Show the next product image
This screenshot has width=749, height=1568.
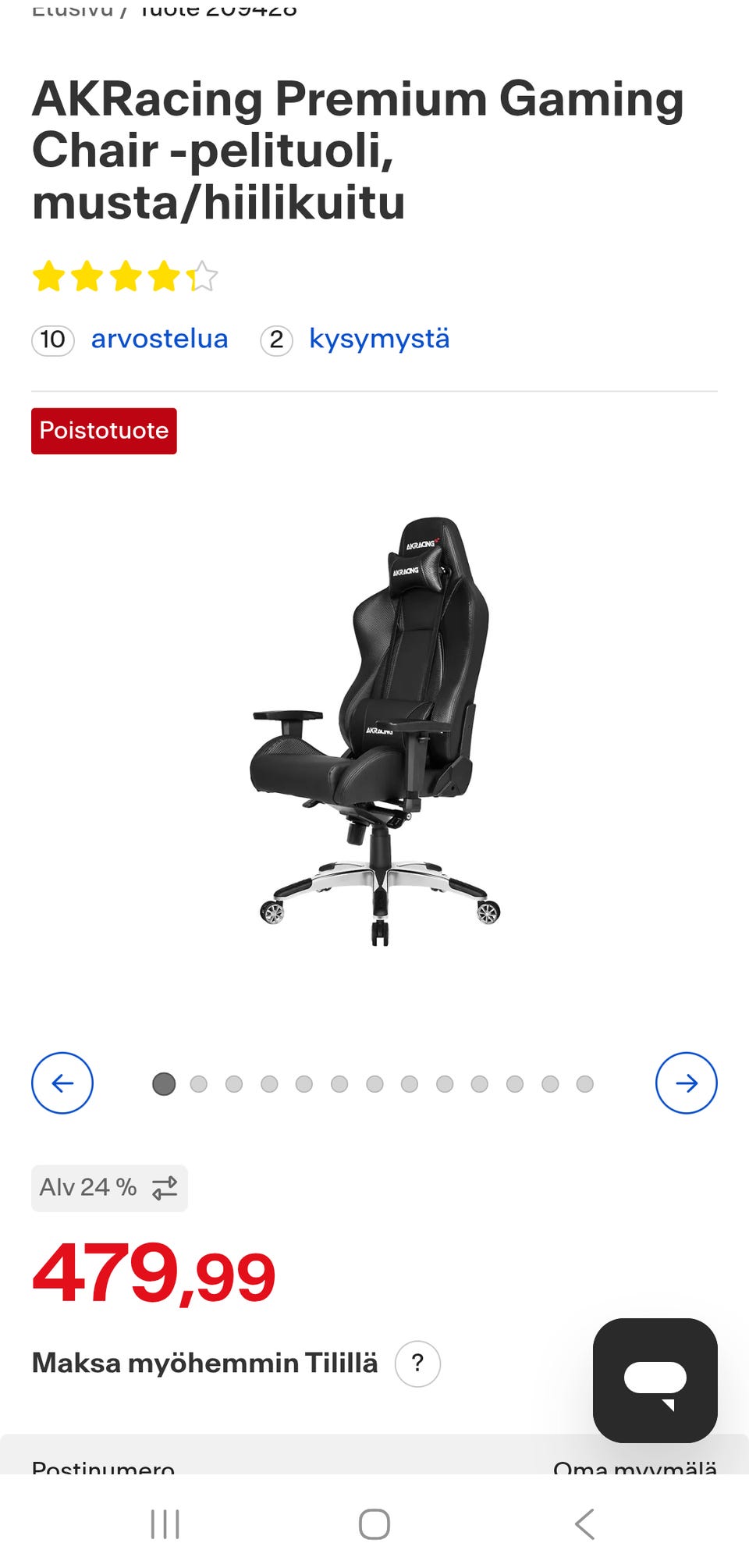click(x=686, y=1083)
